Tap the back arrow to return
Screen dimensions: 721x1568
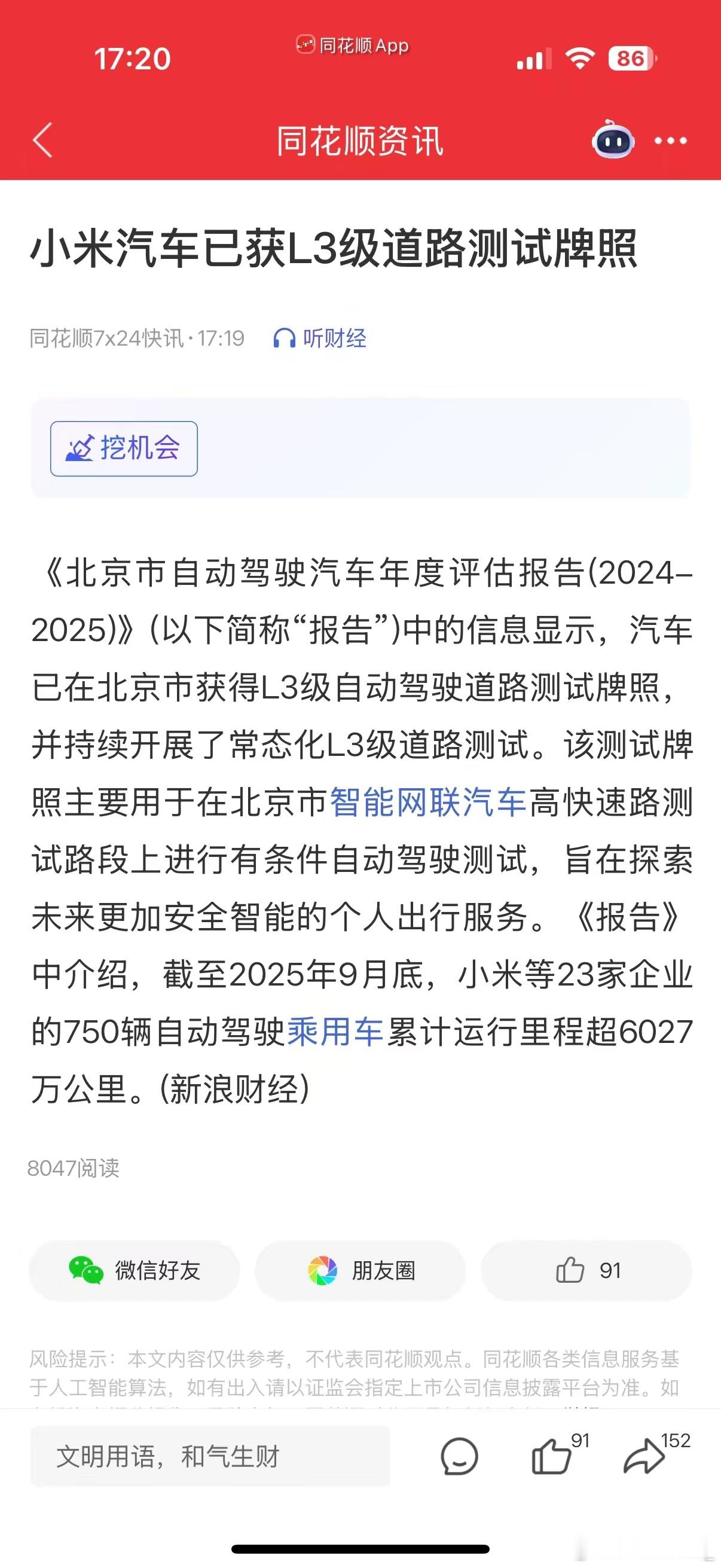41,140
